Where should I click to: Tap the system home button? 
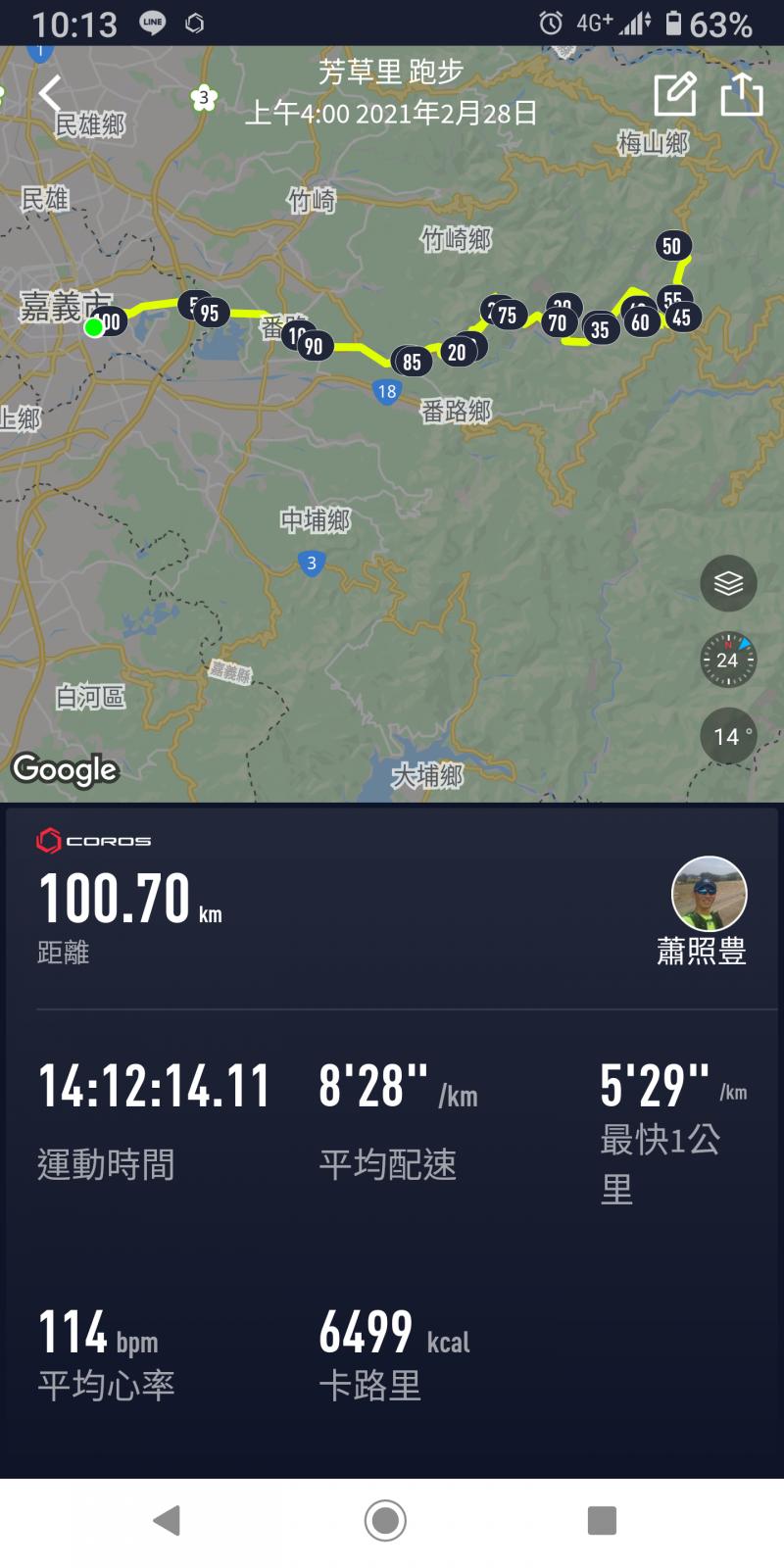pyautogui.click(x=385, y=1520)
